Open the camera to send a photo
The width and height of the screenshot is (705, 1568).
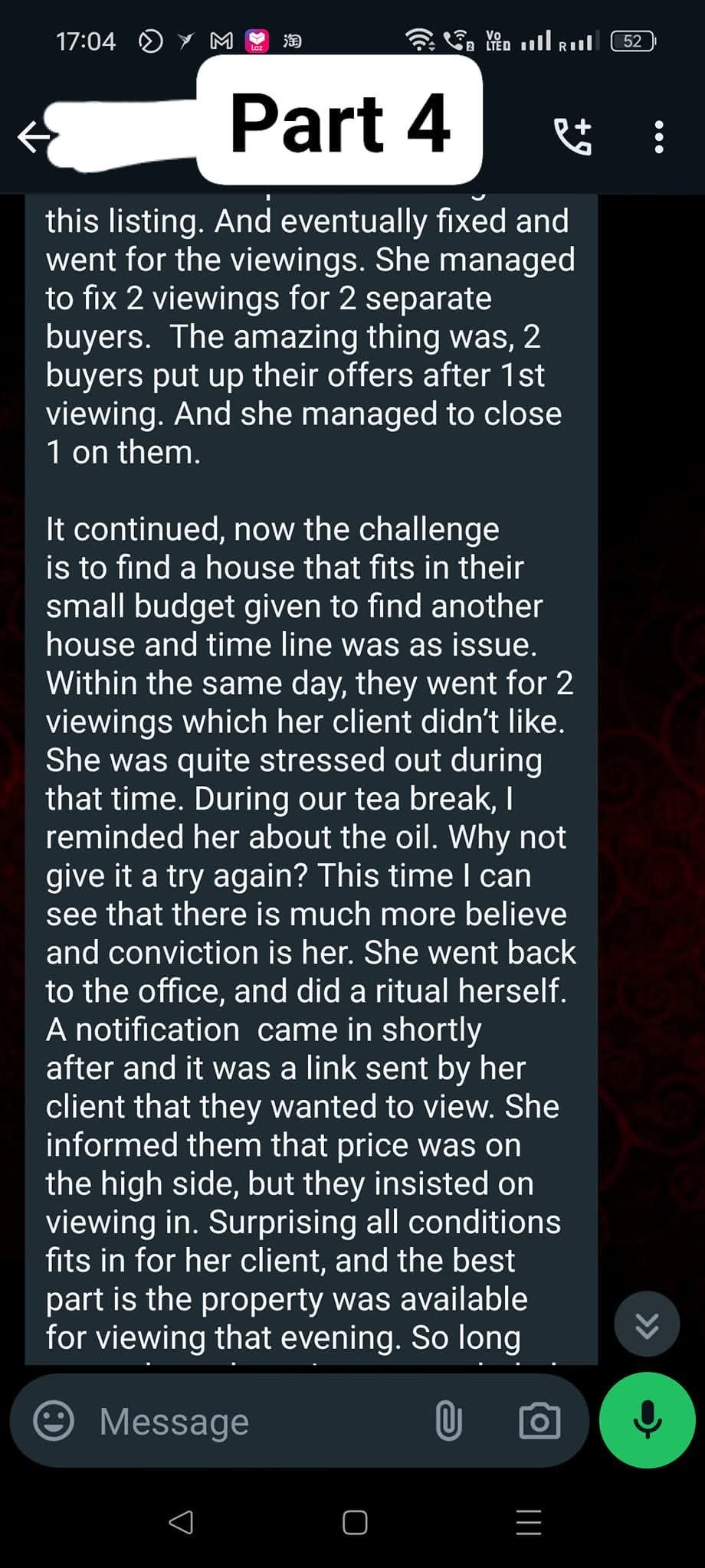click(x=539, y=1422)
